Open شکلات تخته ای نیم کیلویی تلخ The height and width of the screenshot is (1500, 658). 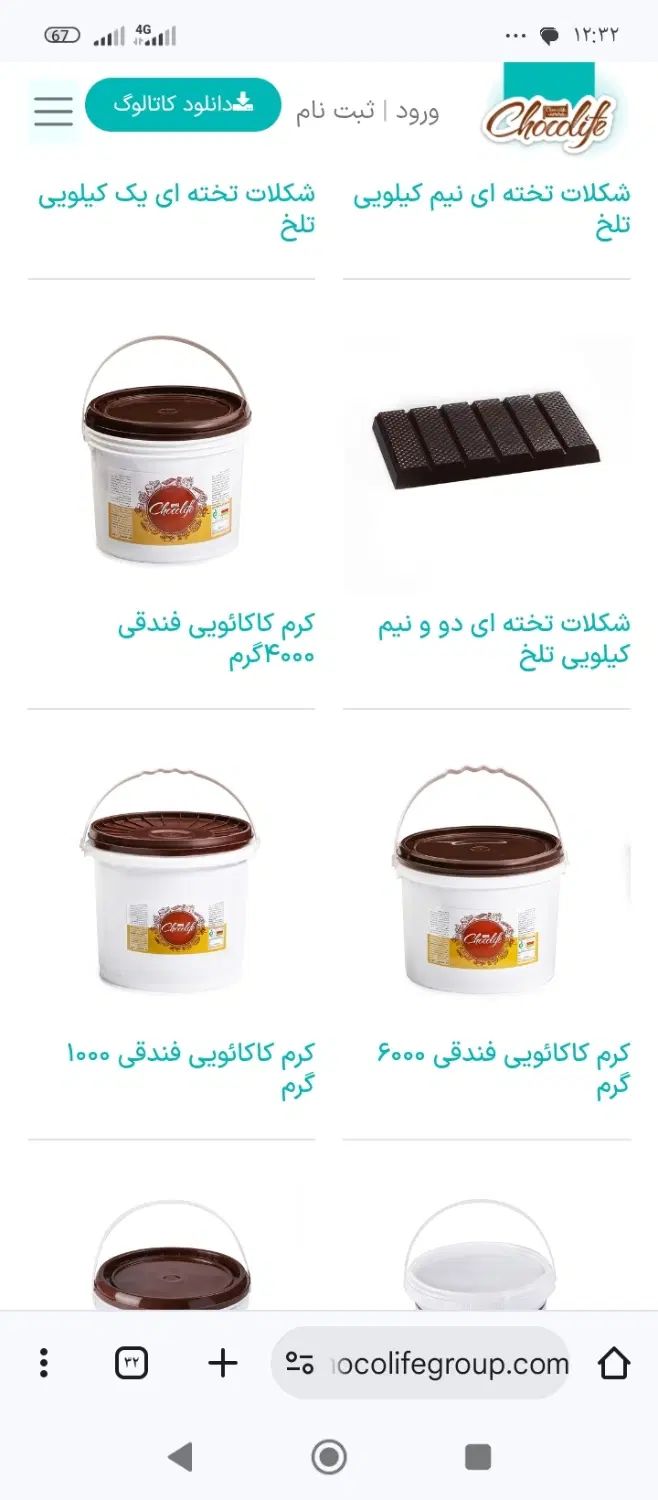pos(491,208)
